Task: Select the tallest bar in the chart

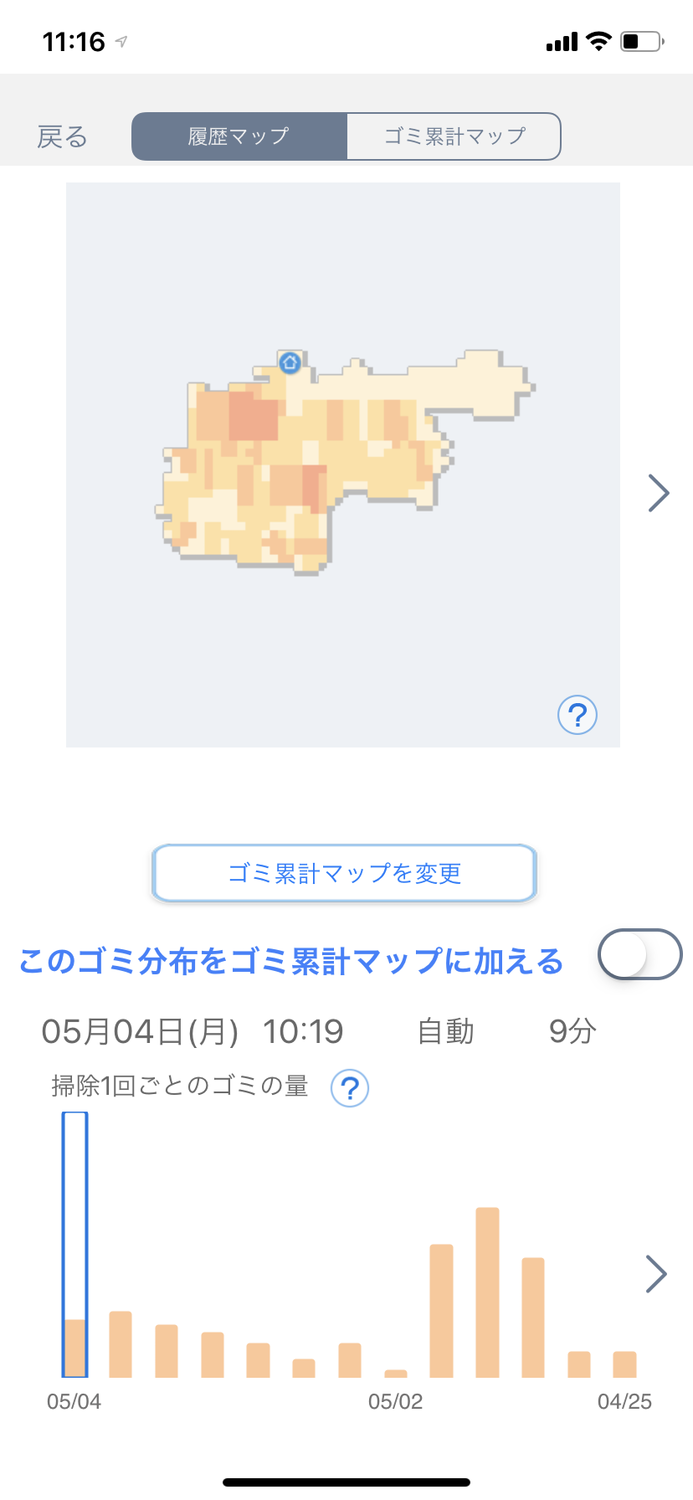Action: 487,1293
